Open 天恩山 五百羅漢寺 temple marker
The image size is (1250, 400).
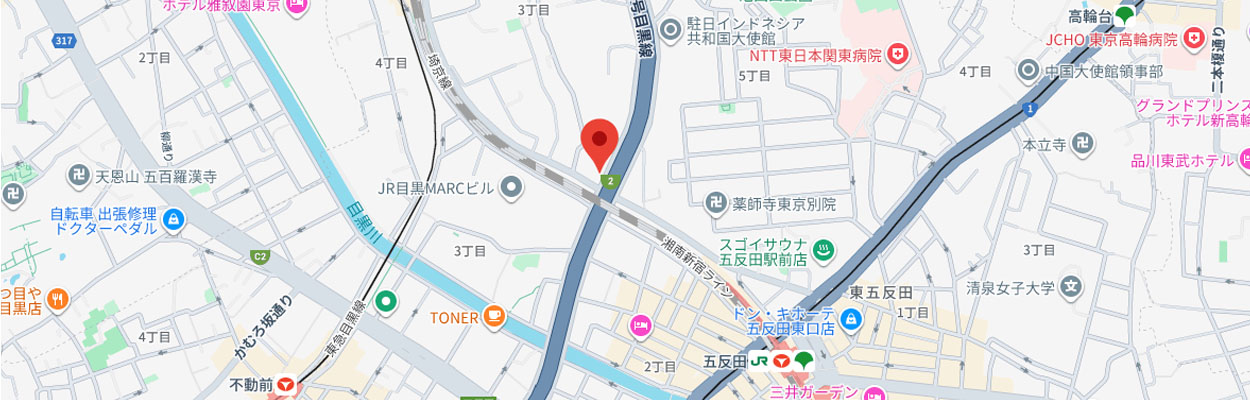(78, 176)
